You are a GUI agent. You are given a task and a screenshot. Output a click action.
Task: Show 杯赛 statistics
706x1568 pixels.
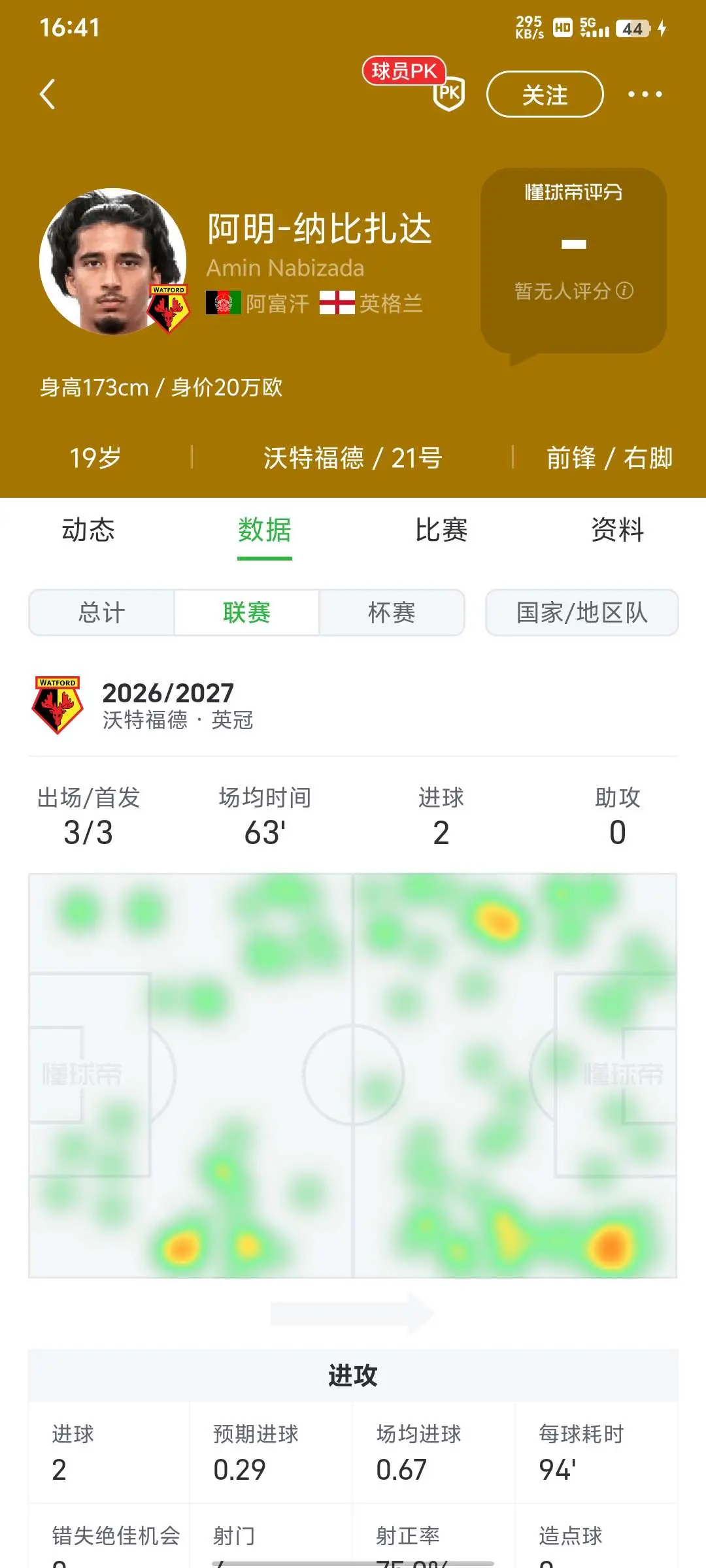pyautogui.click(x=392, y=612)
